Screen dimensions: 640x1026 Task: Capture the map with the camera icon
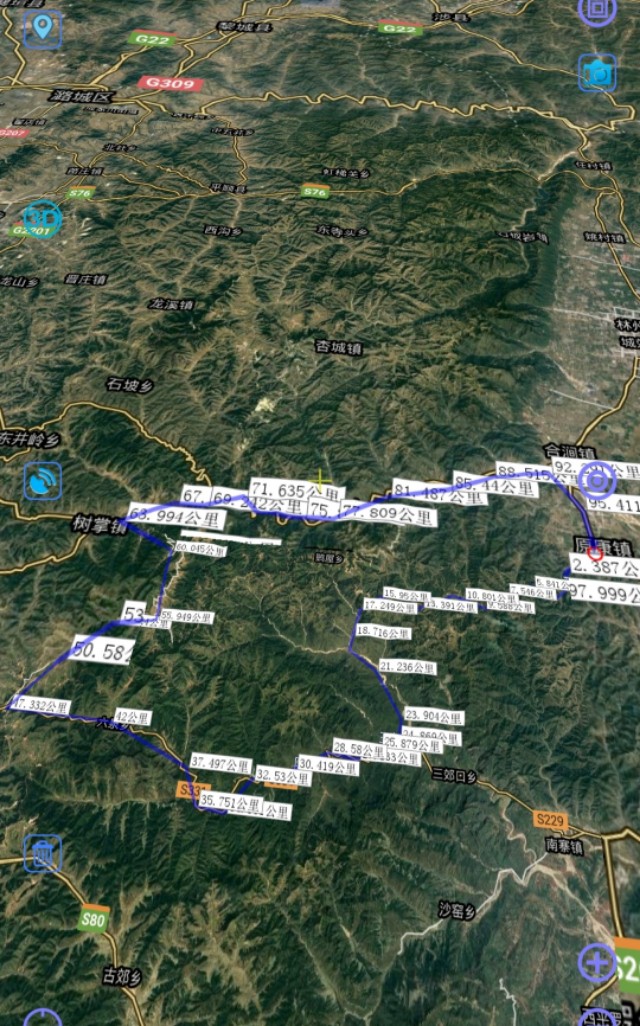click(x=598, y=73)
